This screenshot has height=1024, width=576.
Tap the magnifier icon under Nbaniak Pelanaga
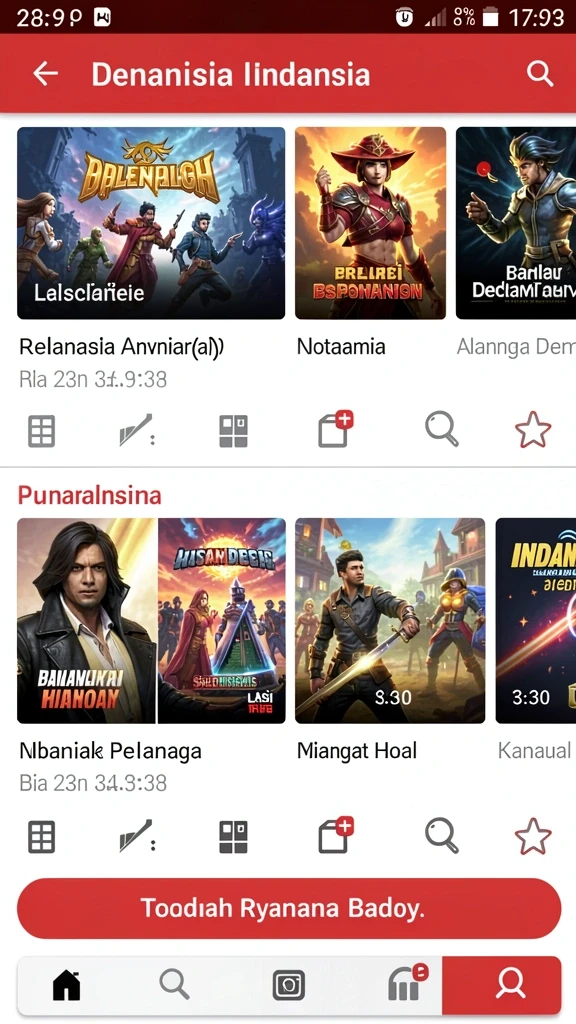click(x=442, y=836)
